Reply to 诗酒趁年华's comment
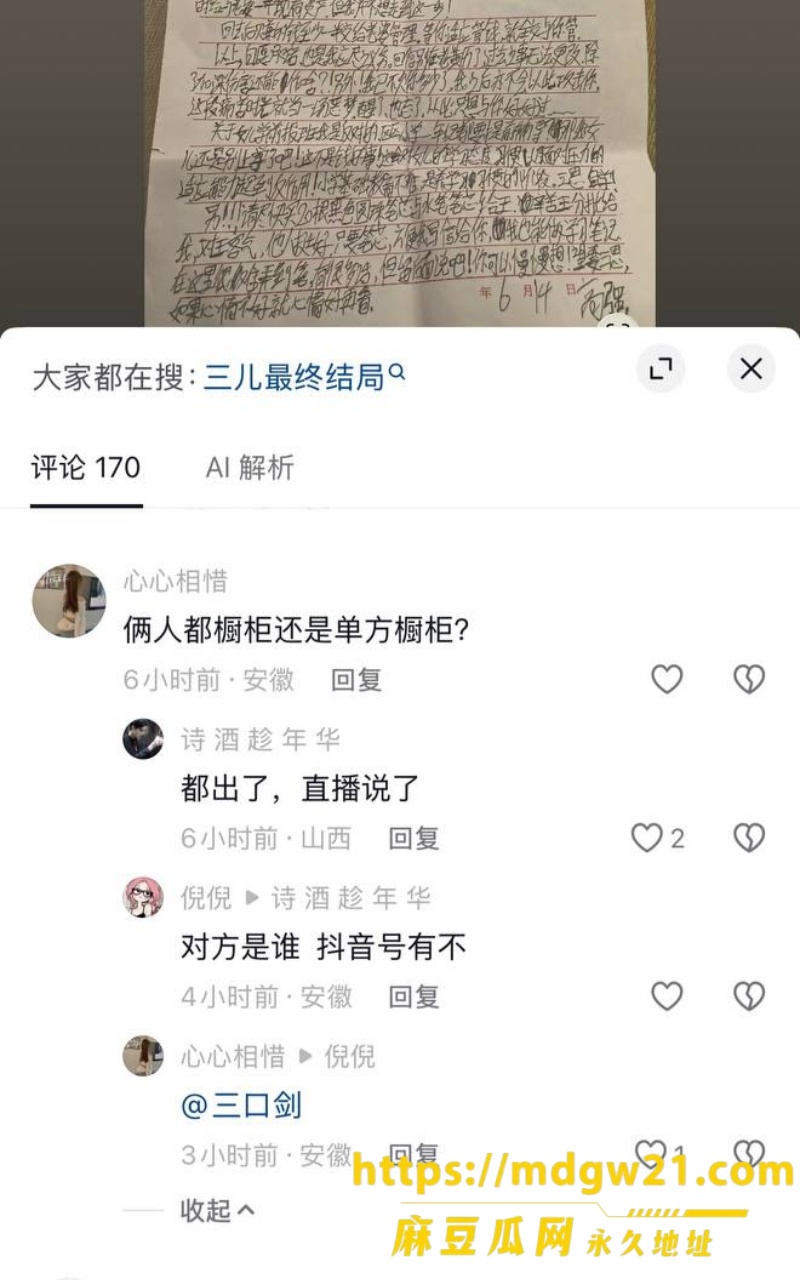The width and height of the screenshot is (800, 1280). [x=414, y=838]
